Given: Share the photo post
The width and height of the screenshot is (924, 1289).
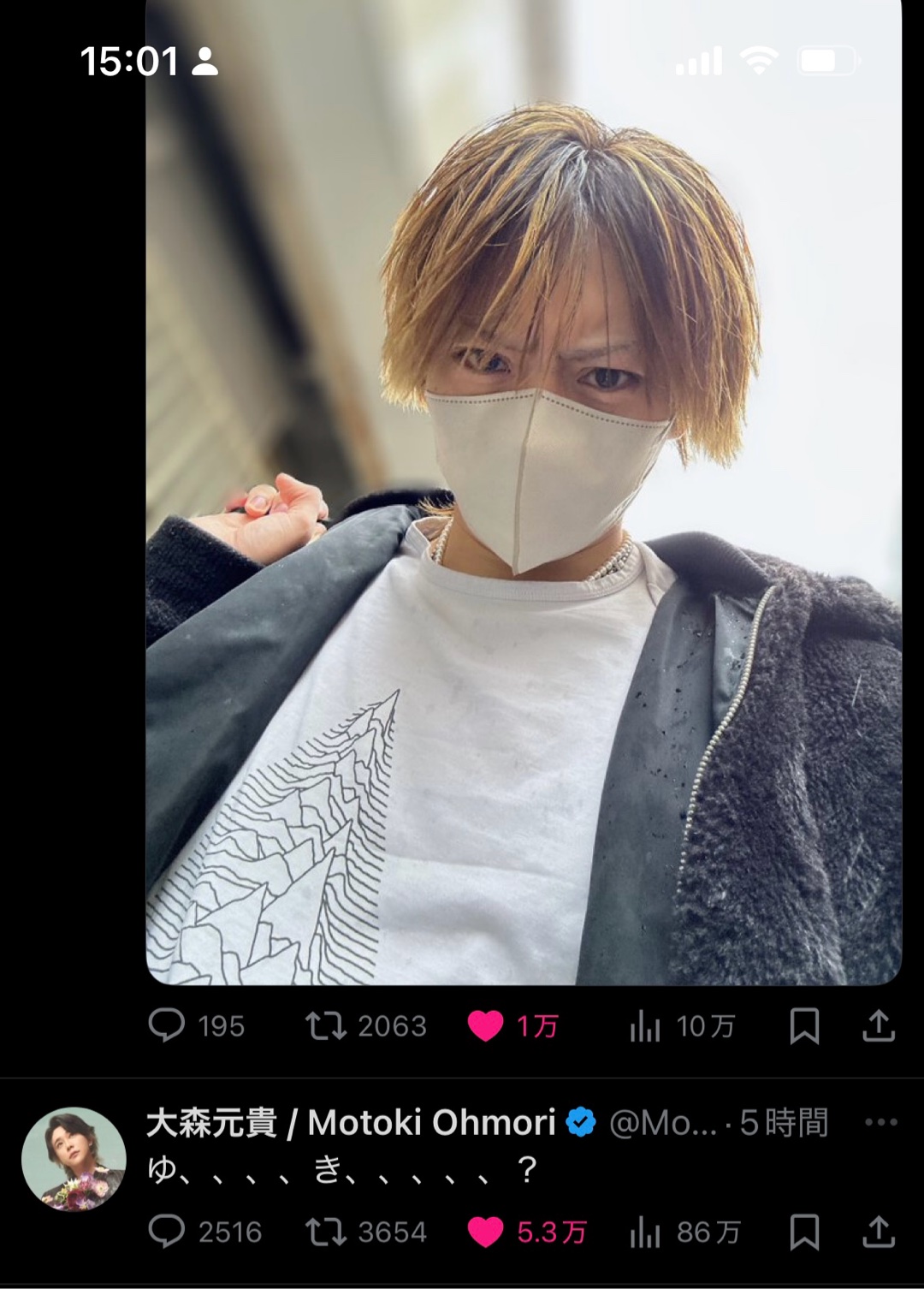Looking at the screenshot, I should click(x=878, y=1025).
